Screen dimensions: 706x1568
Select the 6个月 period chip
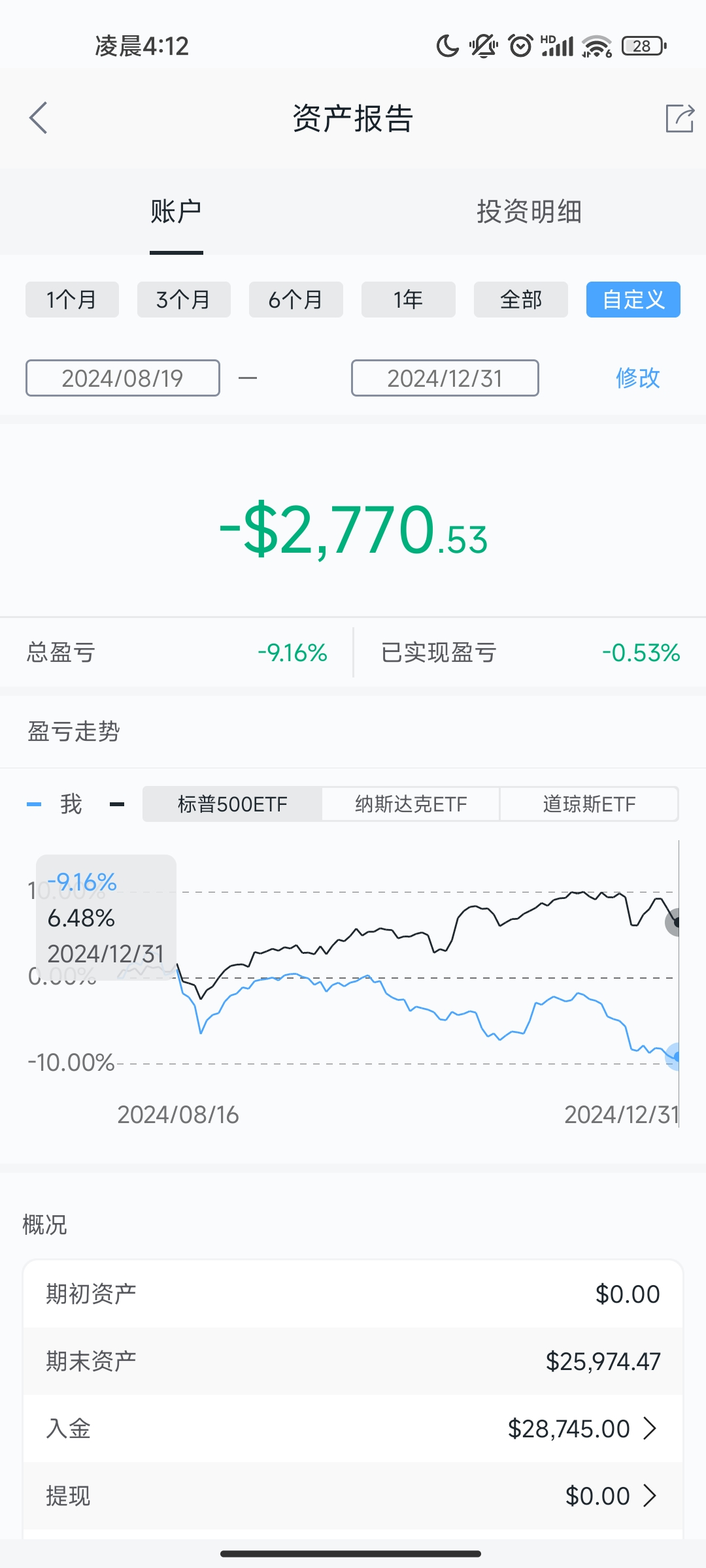coord(295,300)
